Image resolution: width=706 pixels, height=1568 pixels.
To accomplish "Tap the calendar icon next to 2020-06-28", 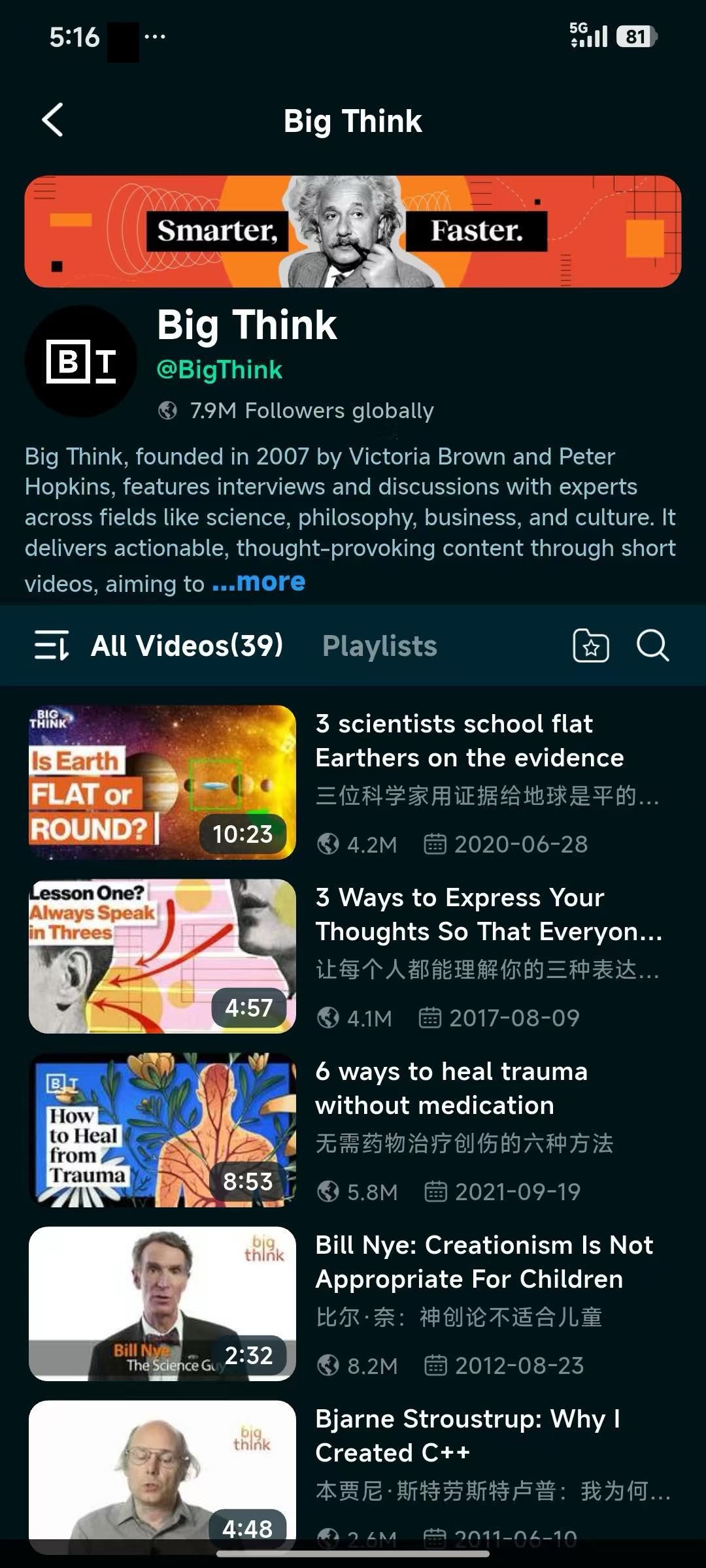I will coord(435,843).
